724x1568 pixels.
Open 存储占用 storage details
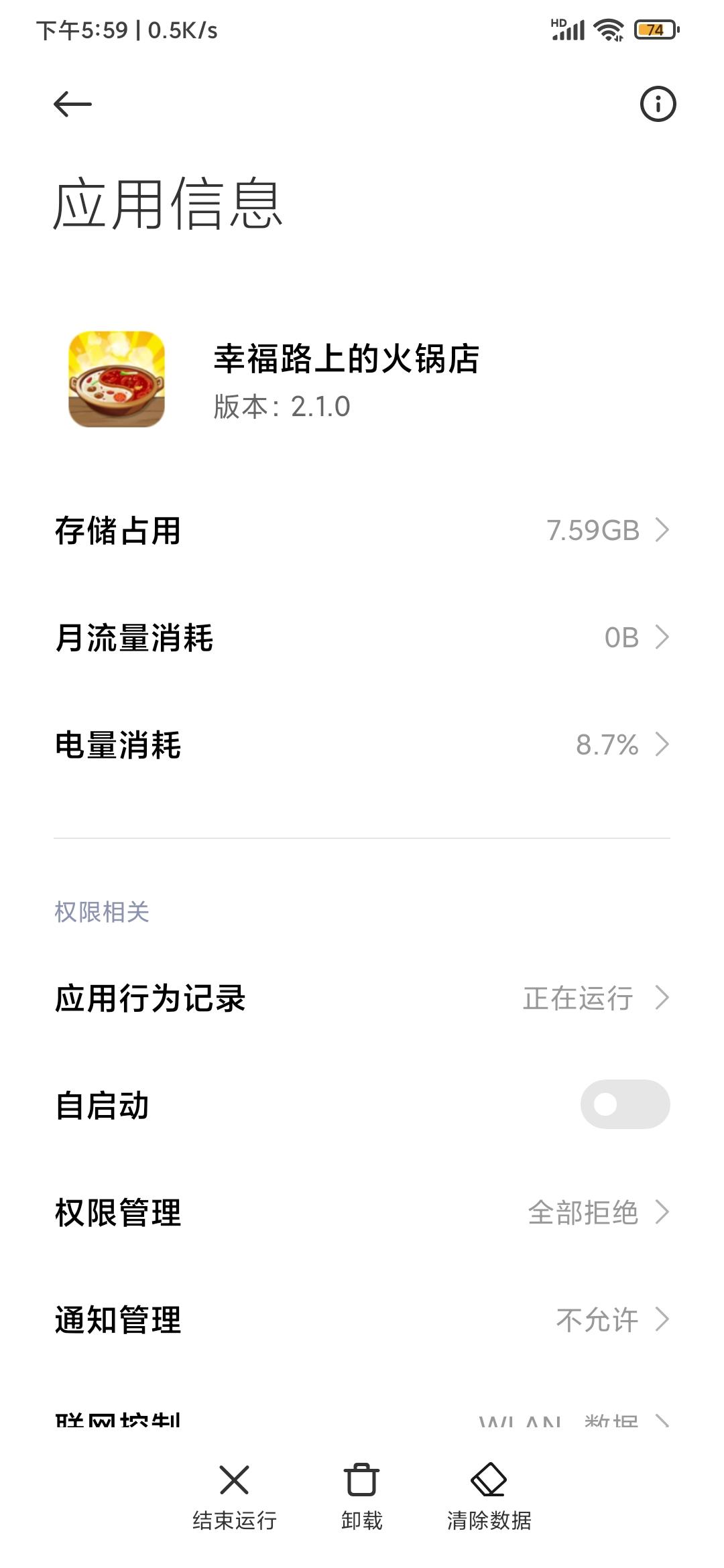362,530
